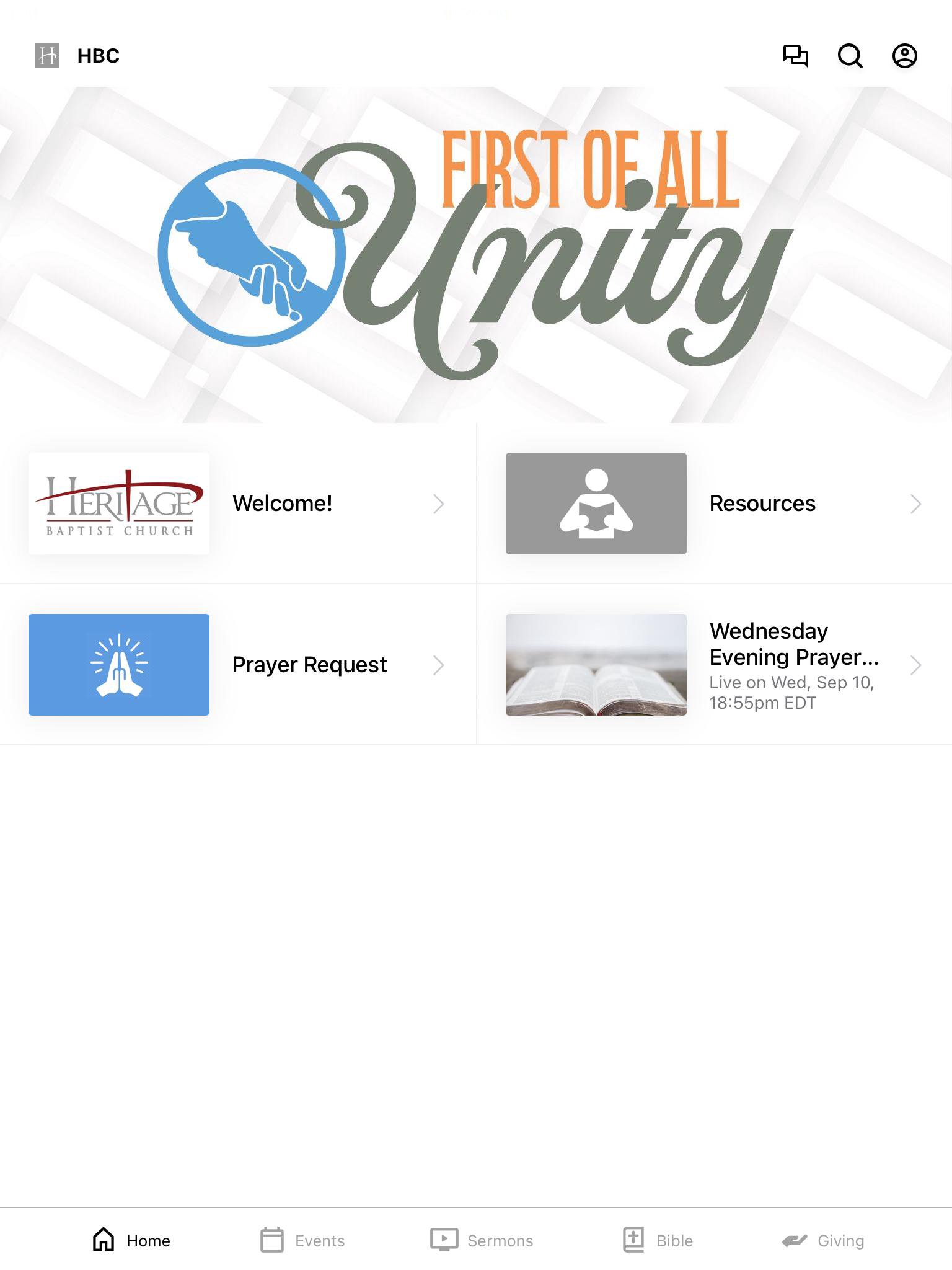This screenshot has height=1270, width=952.
Task: Switch to the Sermons tab
Action: 482,1240
